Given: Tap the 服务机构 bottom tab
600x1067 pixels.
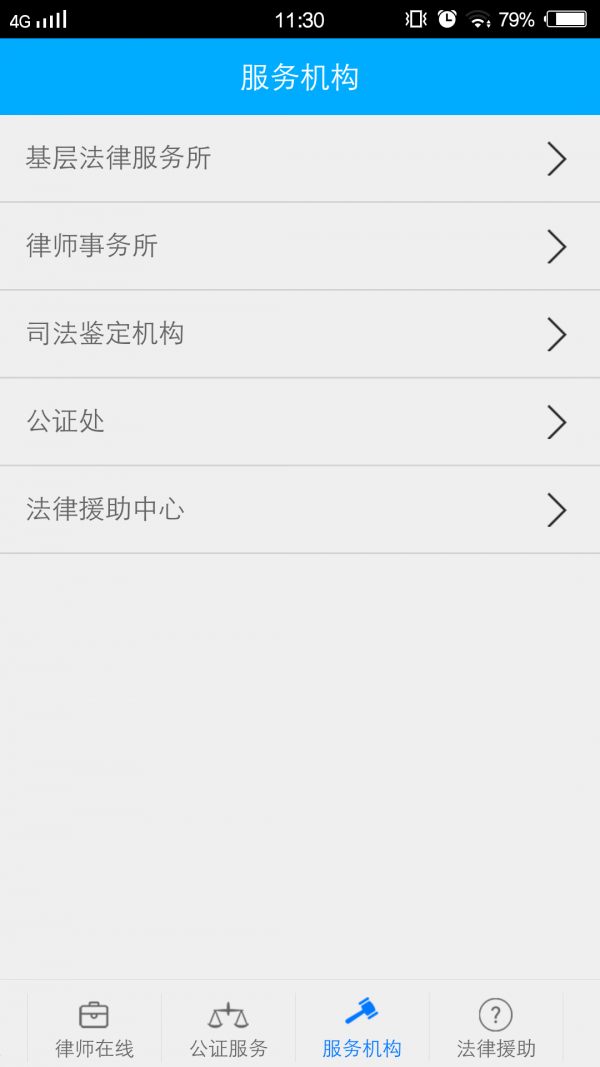Looking at the screenshot, I should [362, 1028].
